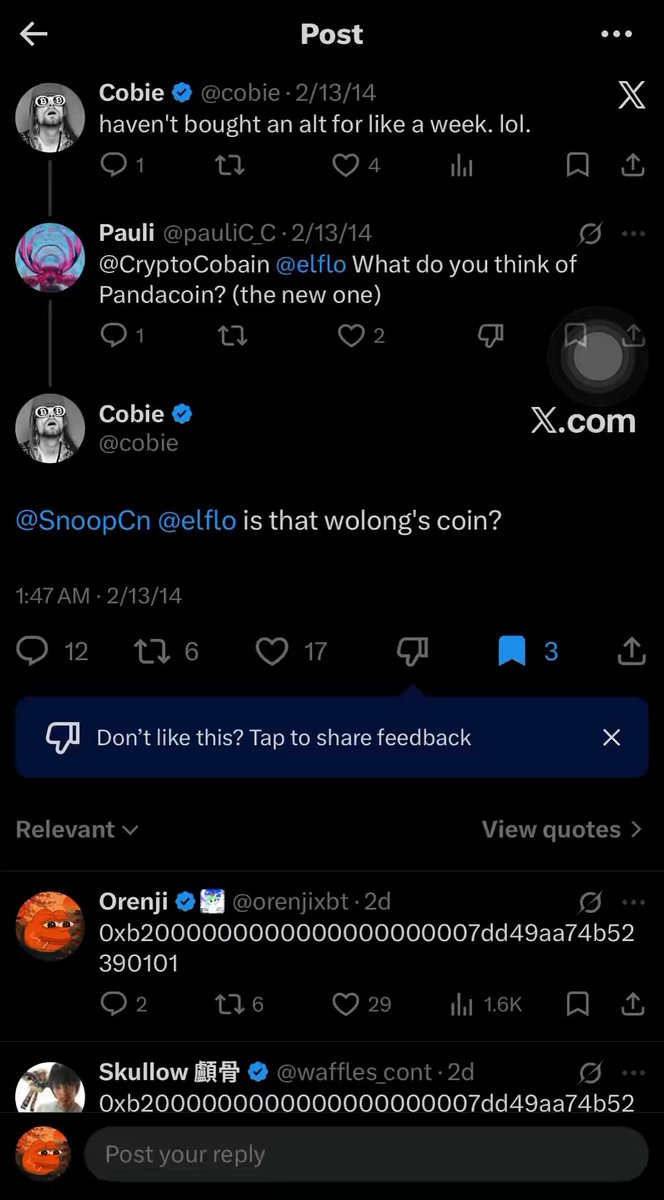Share the main post
The width and height of the screenshot is (664, 1200).
[x=632, y=652]
